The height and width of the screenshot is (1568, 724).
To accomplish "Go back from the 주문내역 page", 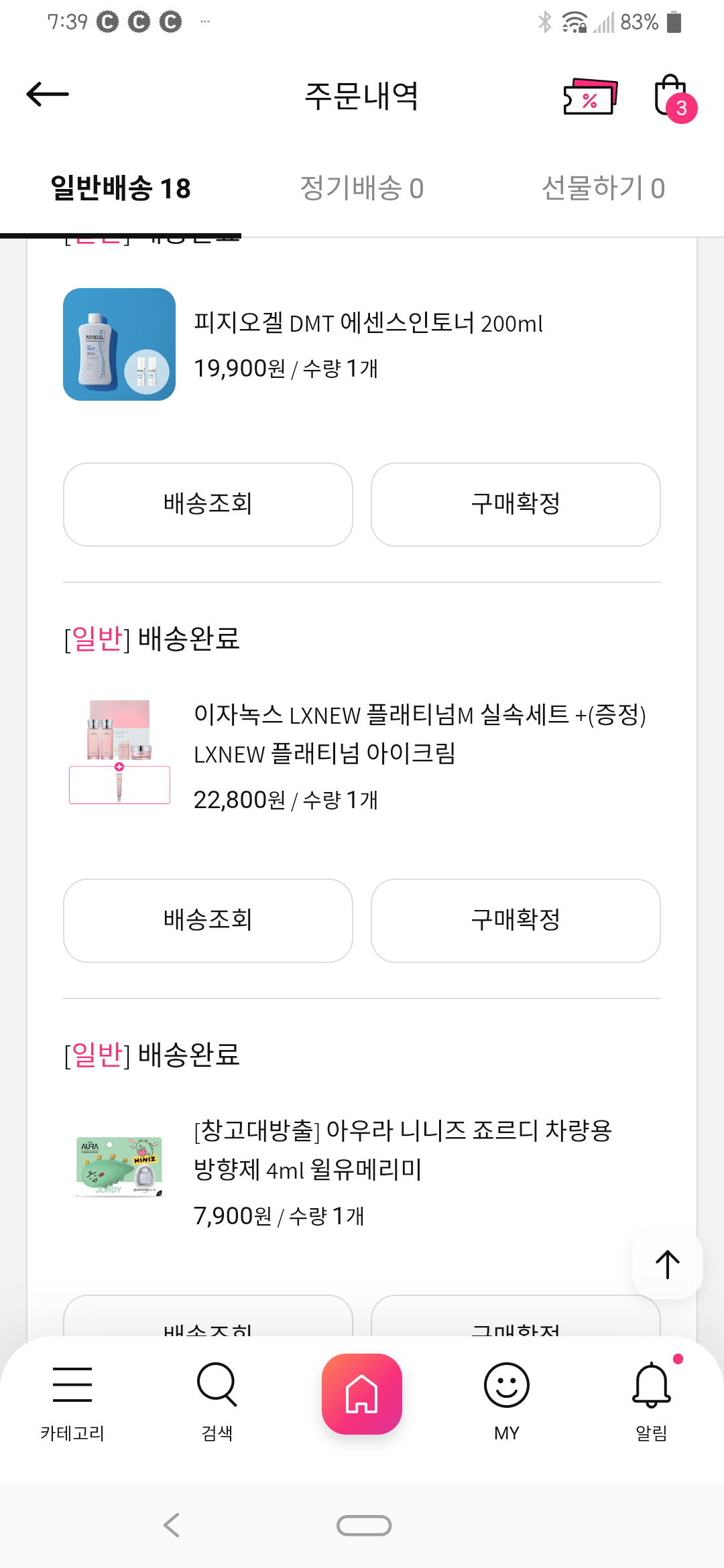I will tap(48, 94).
